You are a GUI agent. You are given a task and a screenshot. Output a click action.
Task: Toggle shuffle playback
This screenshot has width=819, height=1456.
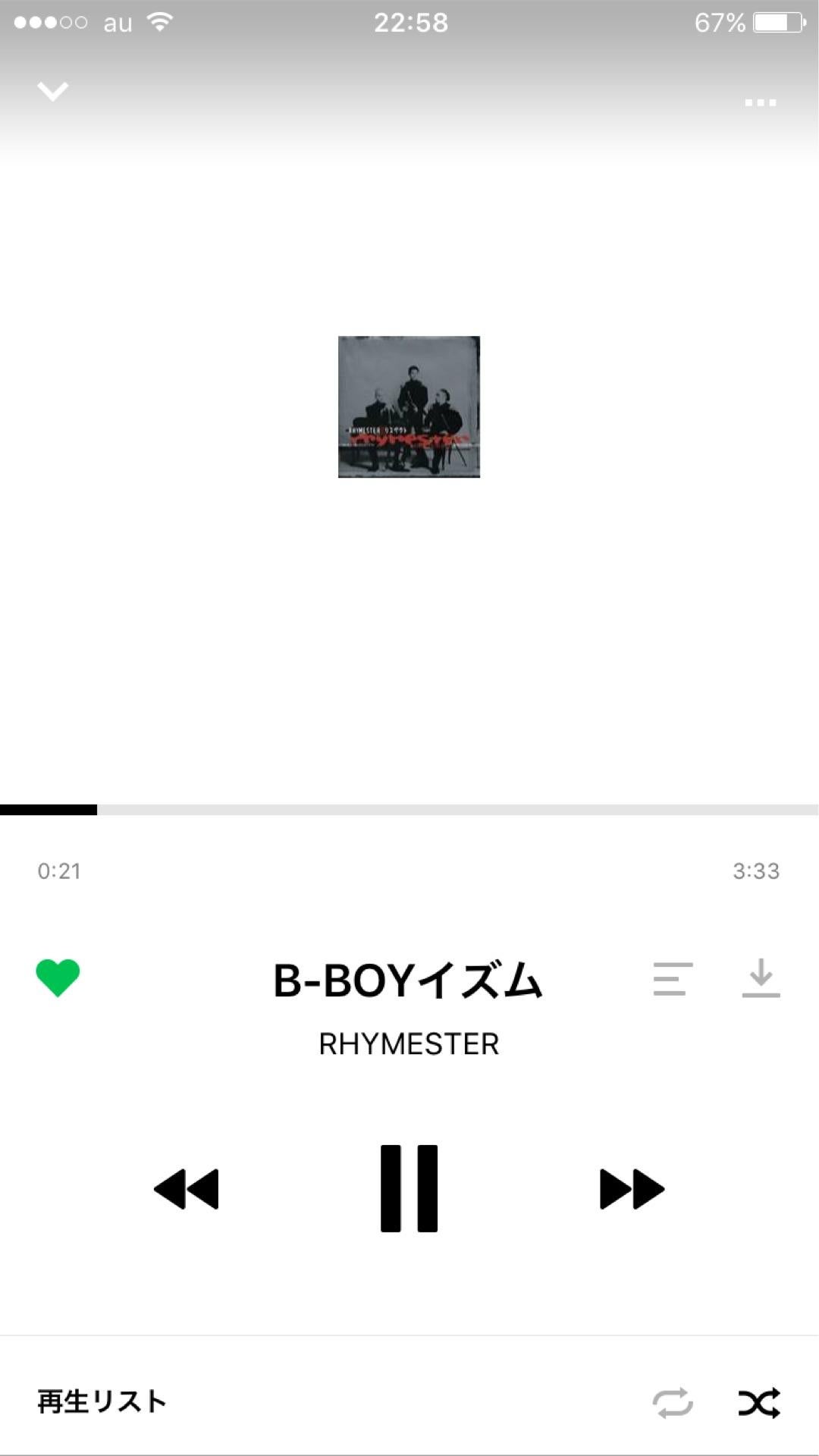click(759, 1403)
